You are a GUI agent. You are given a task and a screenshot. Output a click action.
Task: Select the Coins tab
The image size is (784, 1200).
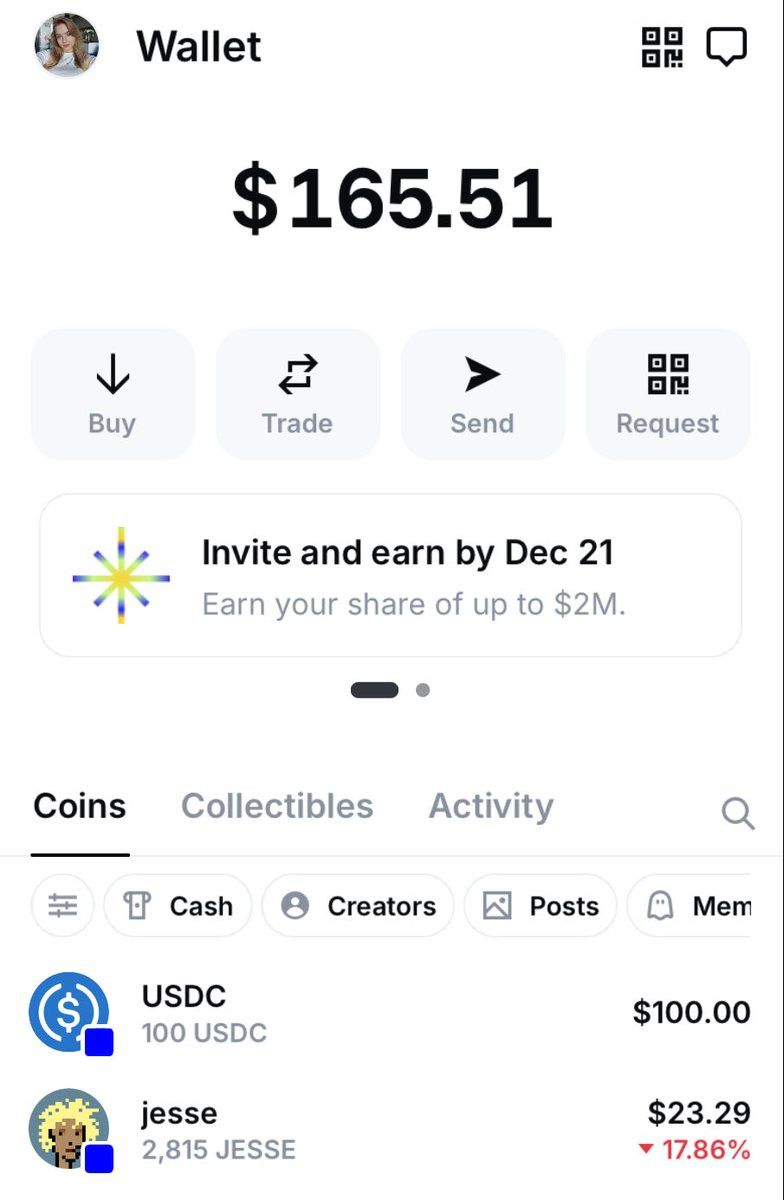(80, 806)
